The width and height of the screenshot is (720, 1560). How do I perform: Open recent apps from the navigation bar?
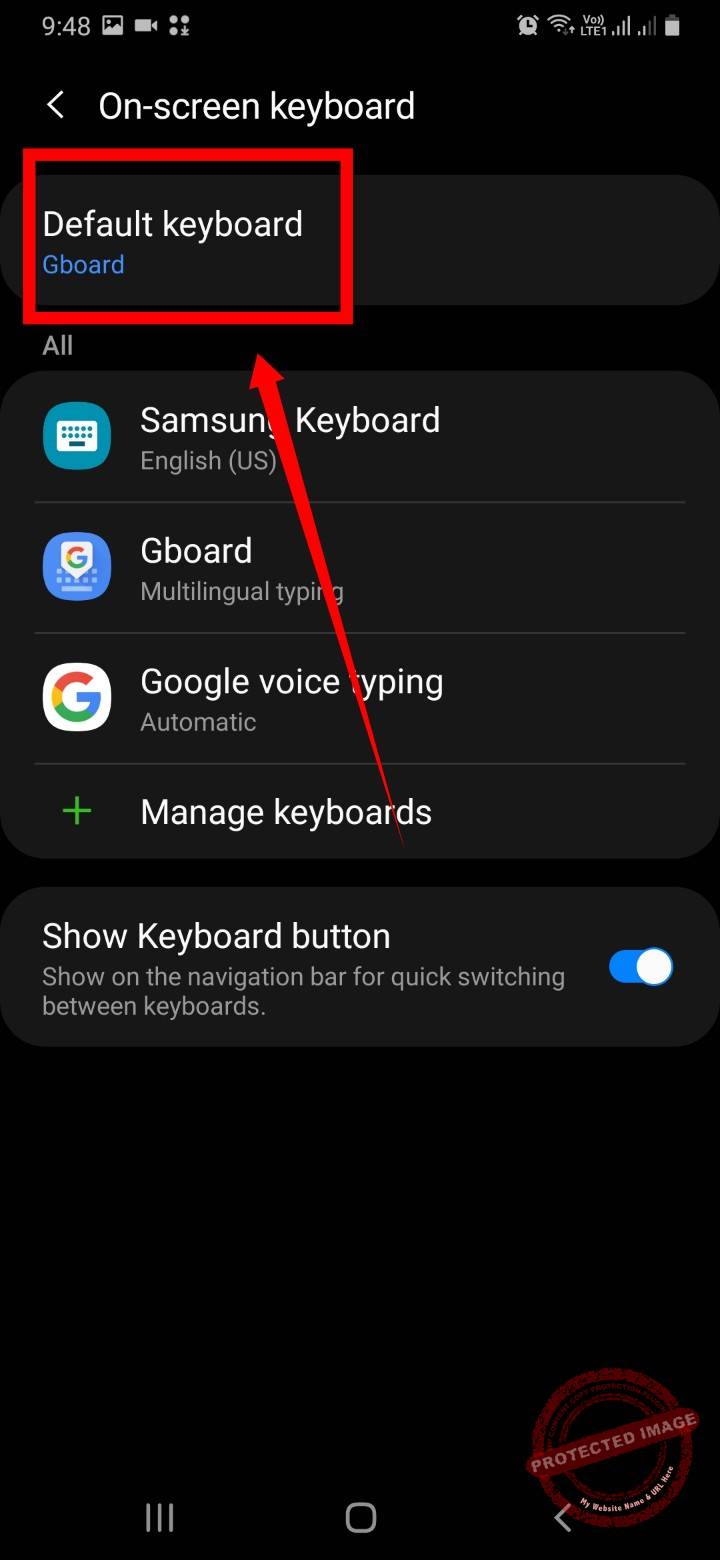click(x=158, y=1517)
